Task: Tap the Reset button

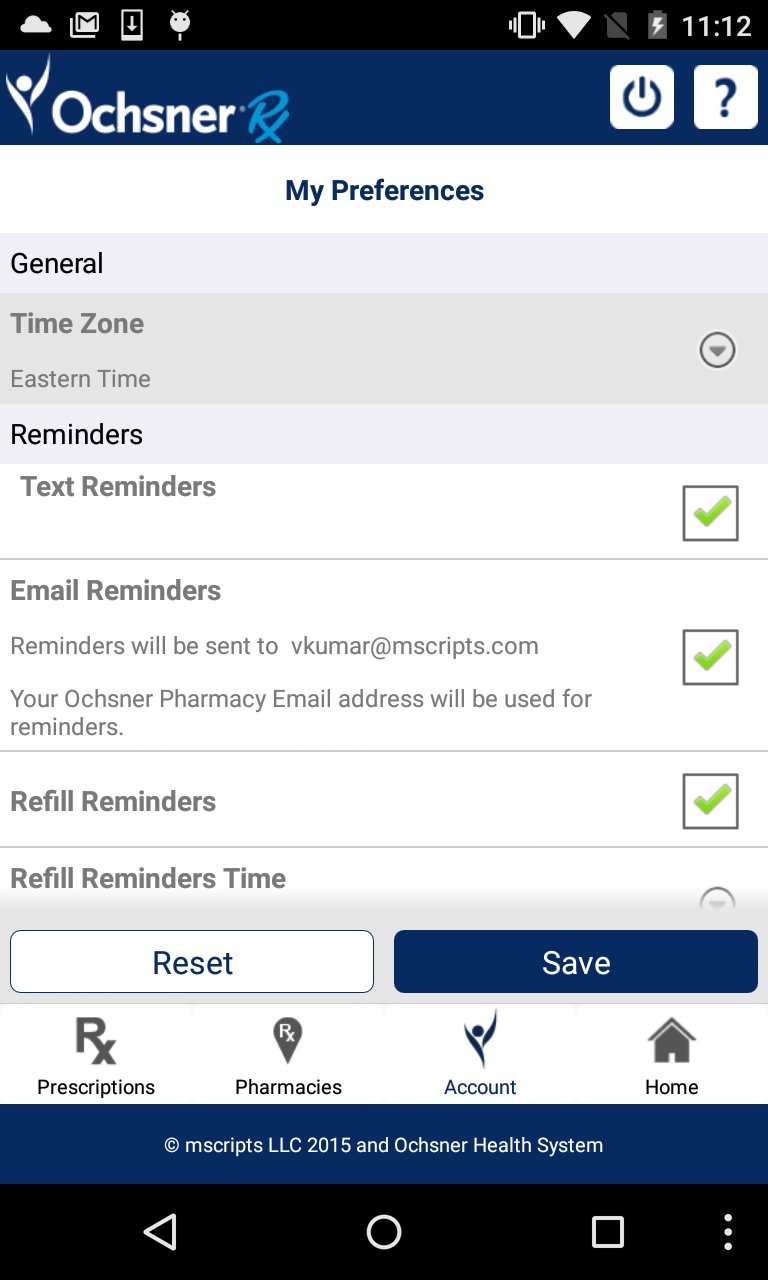Action: (192, 962)
